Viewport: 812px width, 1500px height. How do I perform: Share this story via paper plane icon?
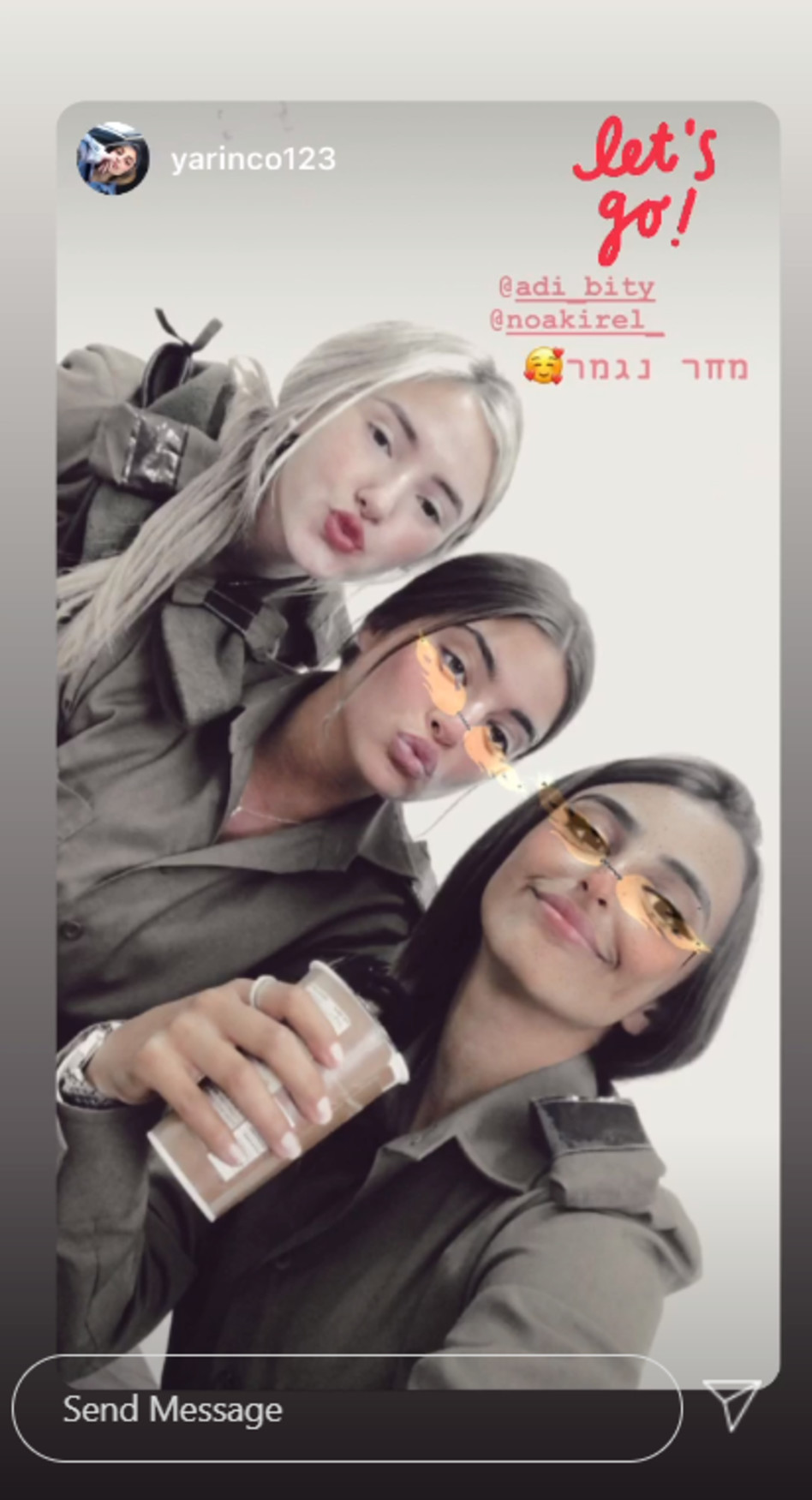coord(731,1403)
